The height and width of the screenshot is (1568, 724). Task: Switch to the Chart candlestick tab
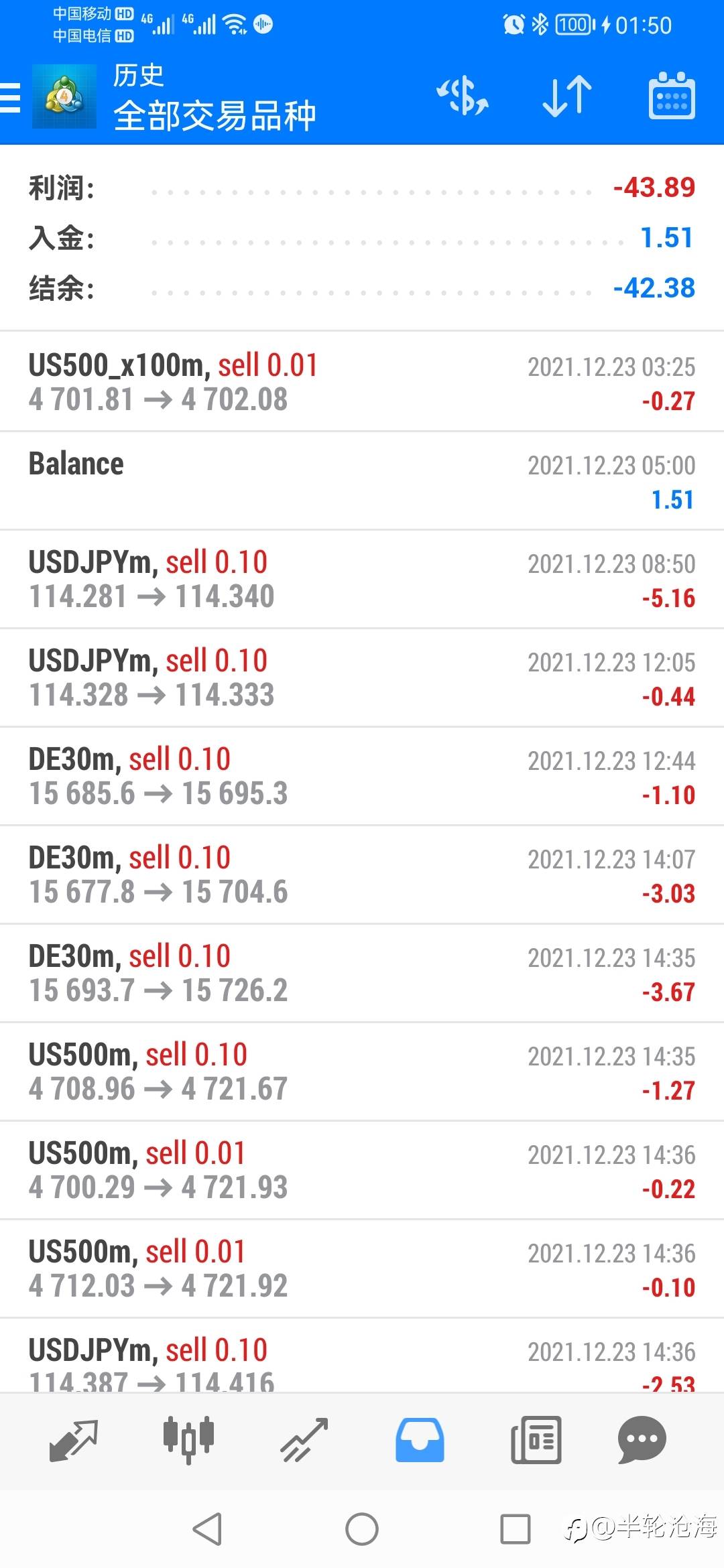pos(188,1440)
